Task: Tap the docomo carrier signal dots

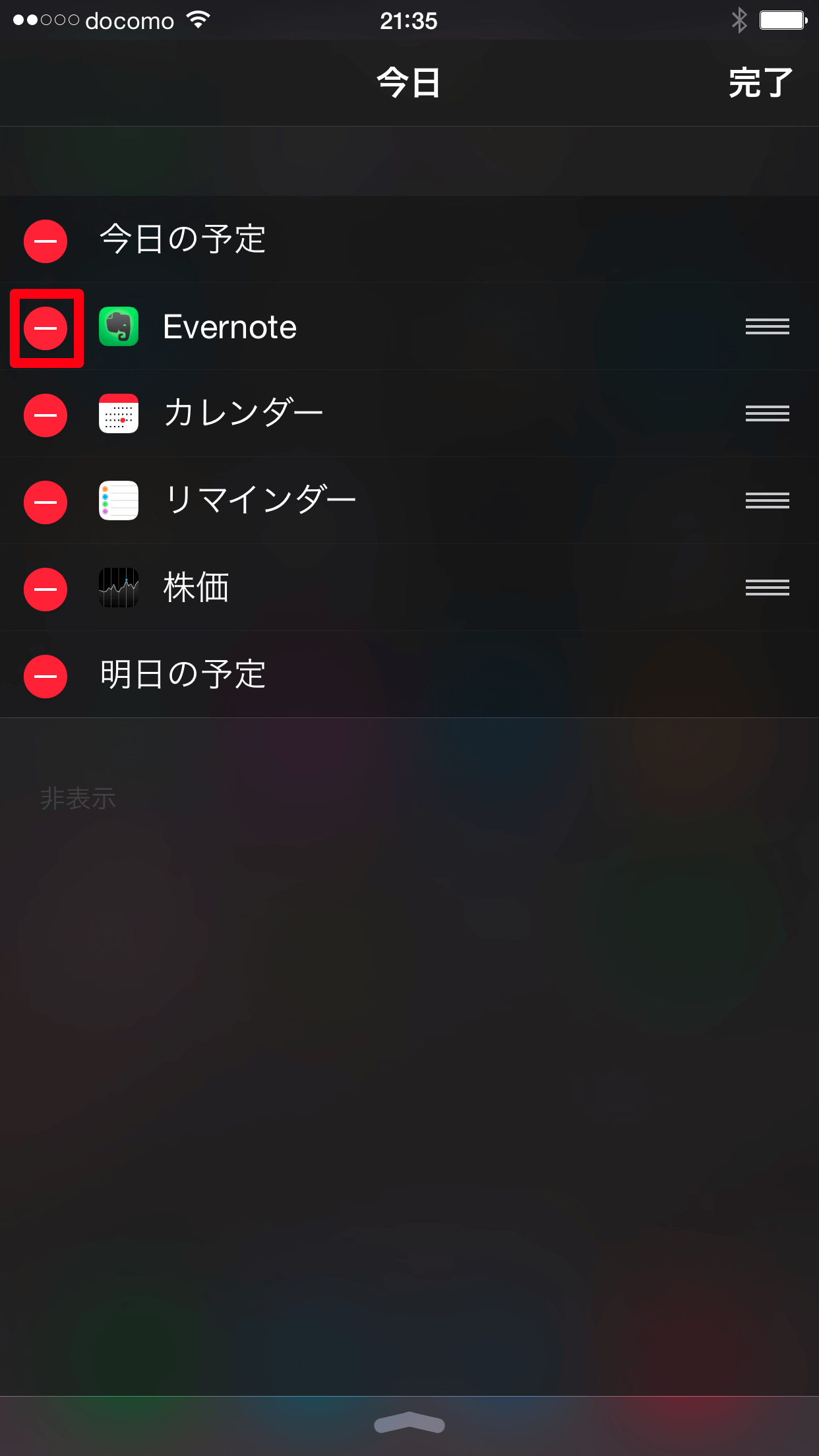Action: [45, 20]
